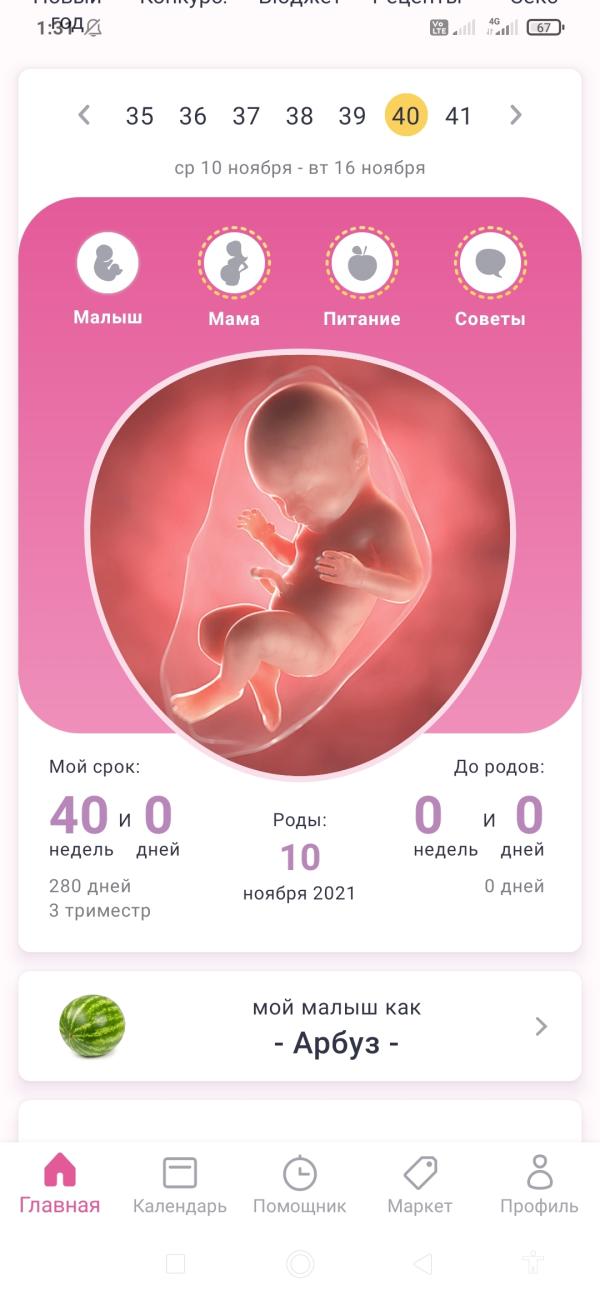Open the Советы section
This screenshot has width=600, height=1299.
tap(490, 279)
